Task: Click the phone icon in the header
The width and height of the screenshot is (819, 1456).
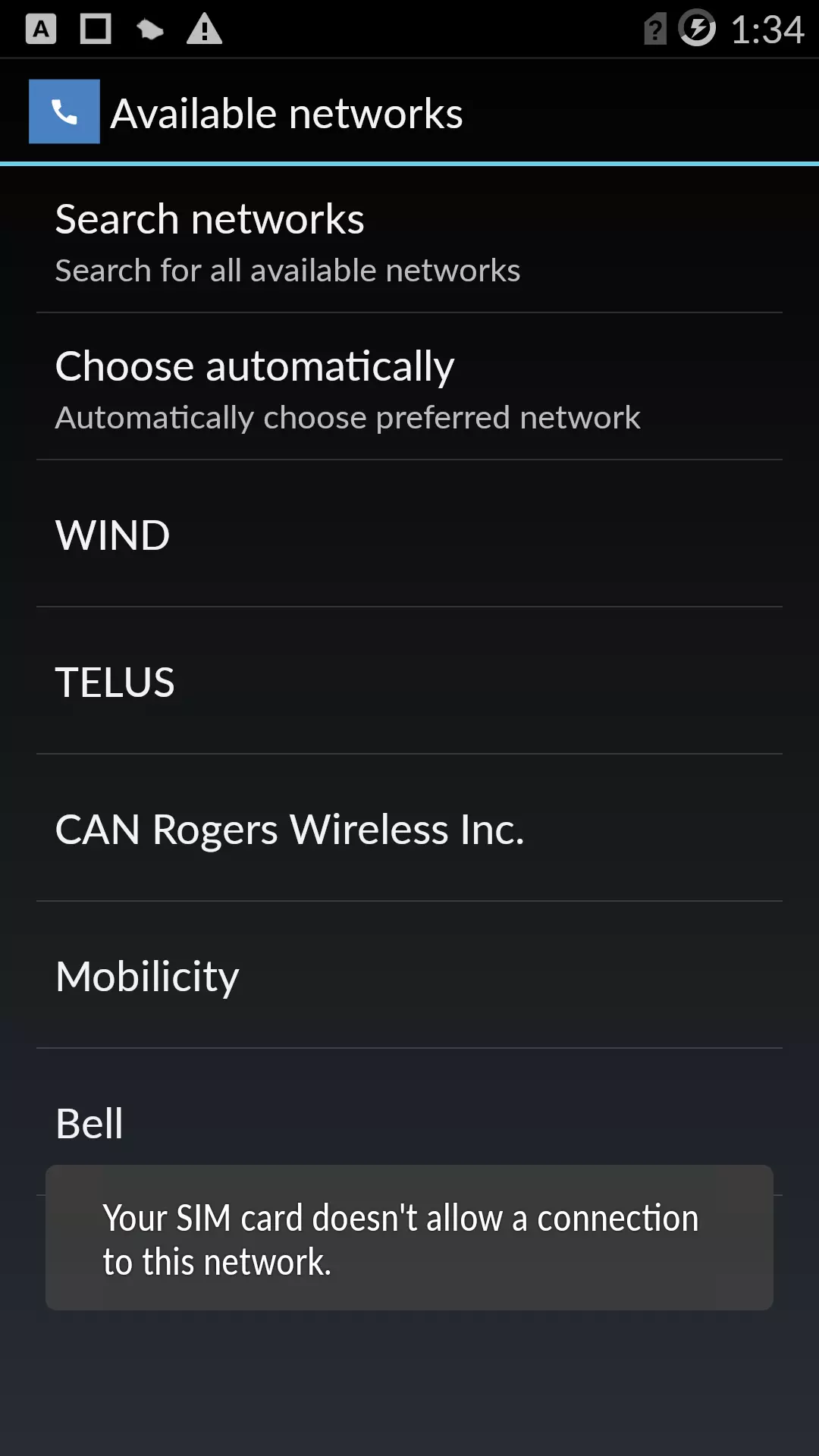Action: click(64, 111)
